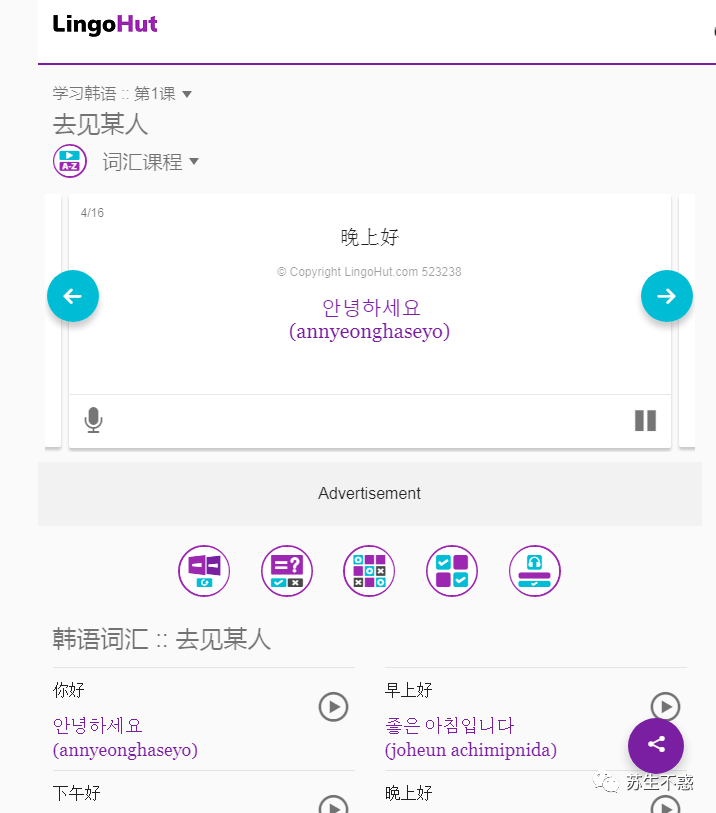Start the headphones listening game
This screenshot has width=716, height=813.
click(535, 571)
